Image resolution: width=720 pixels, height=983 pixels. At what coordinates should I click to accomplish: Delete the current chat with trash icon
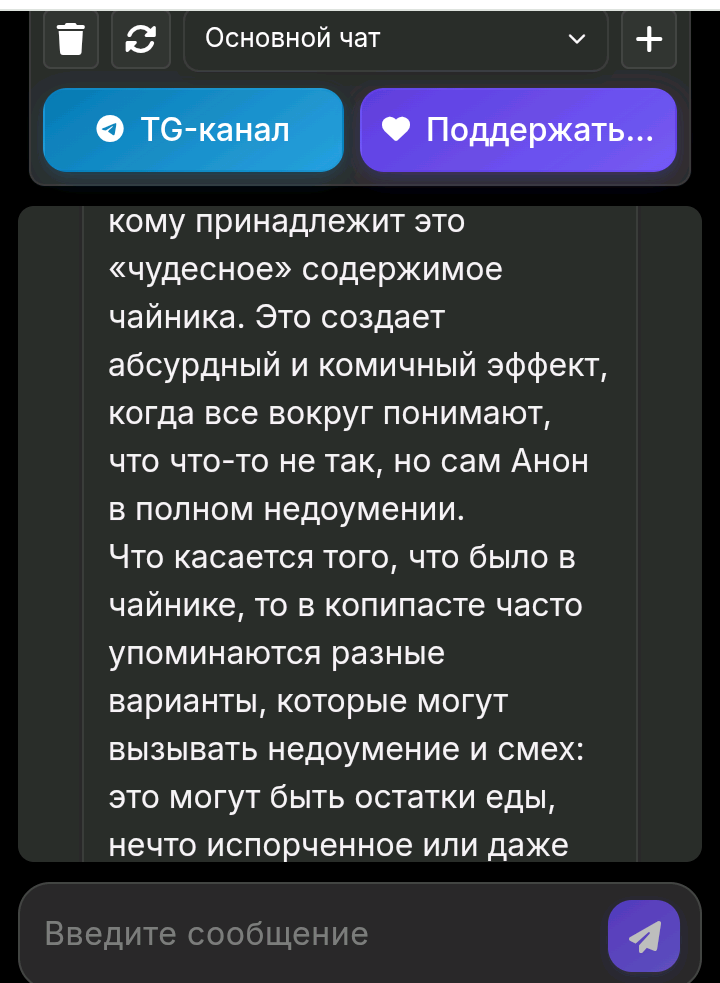click(71, 40)
